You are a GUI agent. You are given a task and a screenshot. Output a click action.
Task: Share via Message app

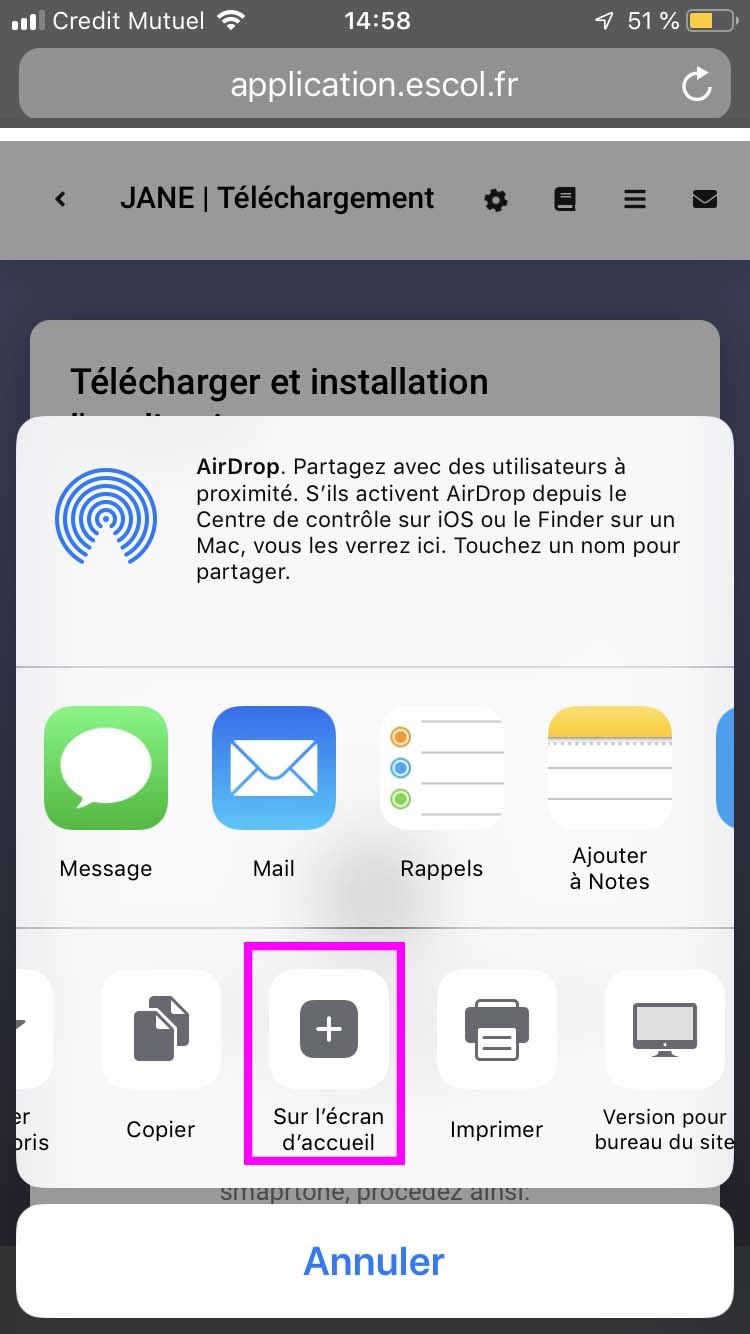click(106, 768)
